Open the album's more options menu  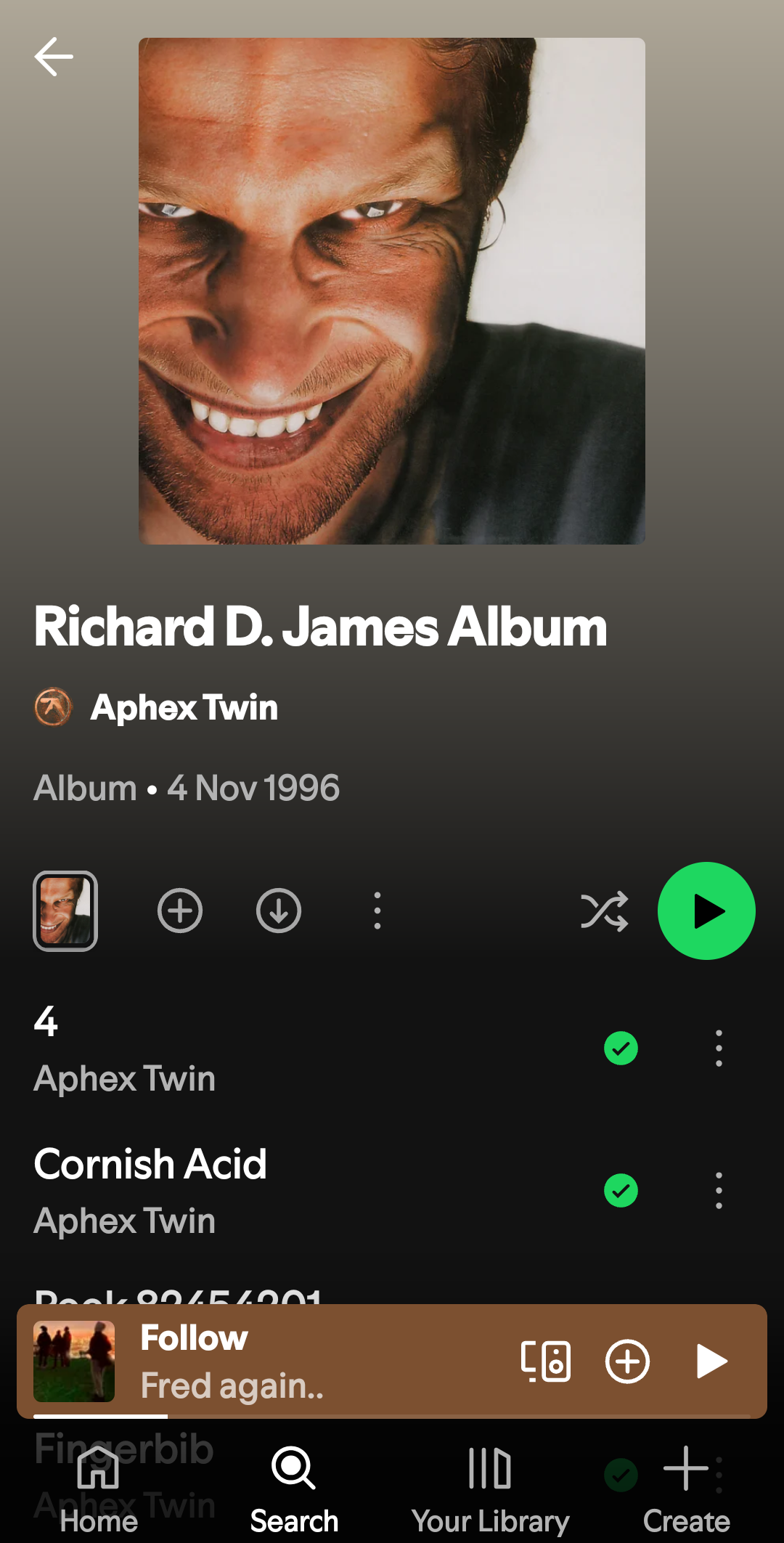(377, 911)
